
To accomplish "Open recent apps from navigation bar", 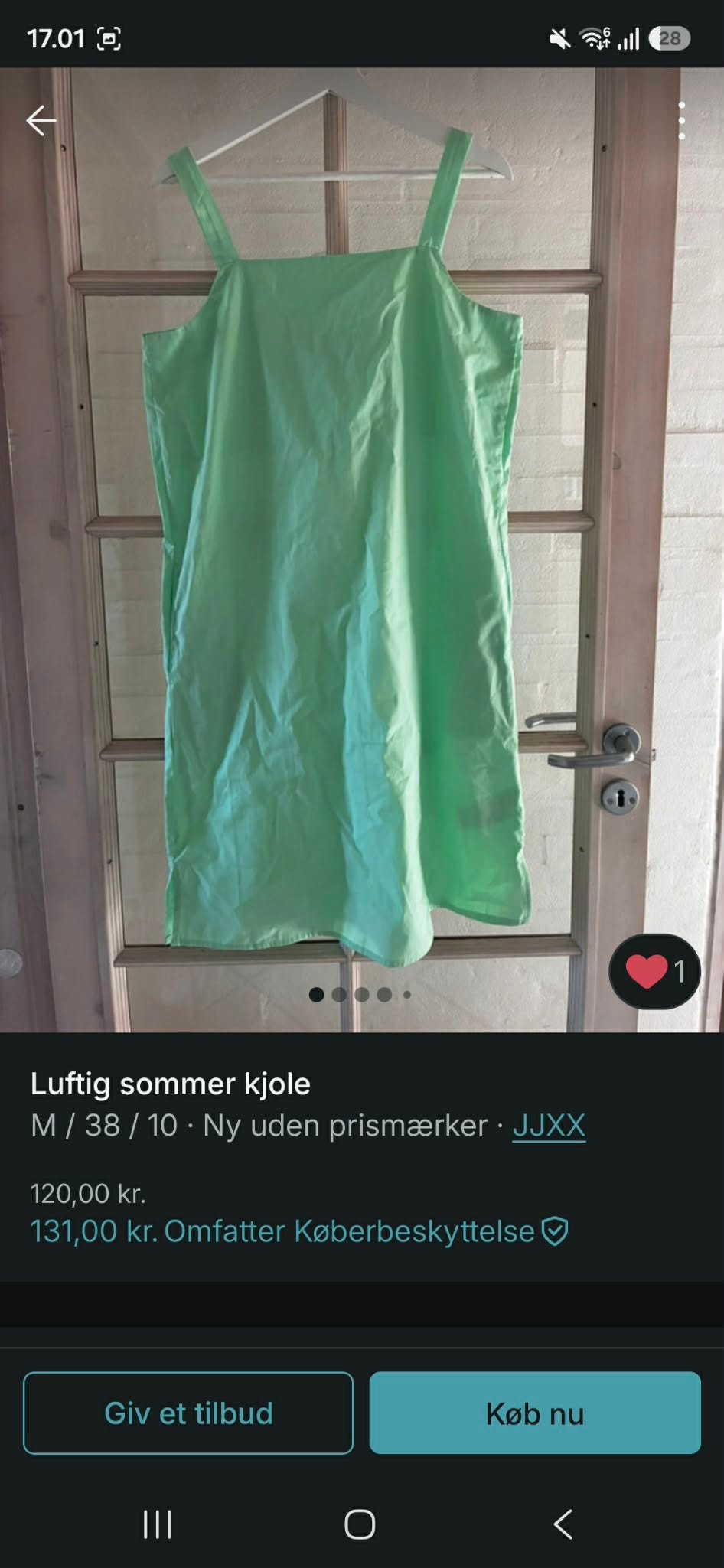I will (x=158, y=1524).
